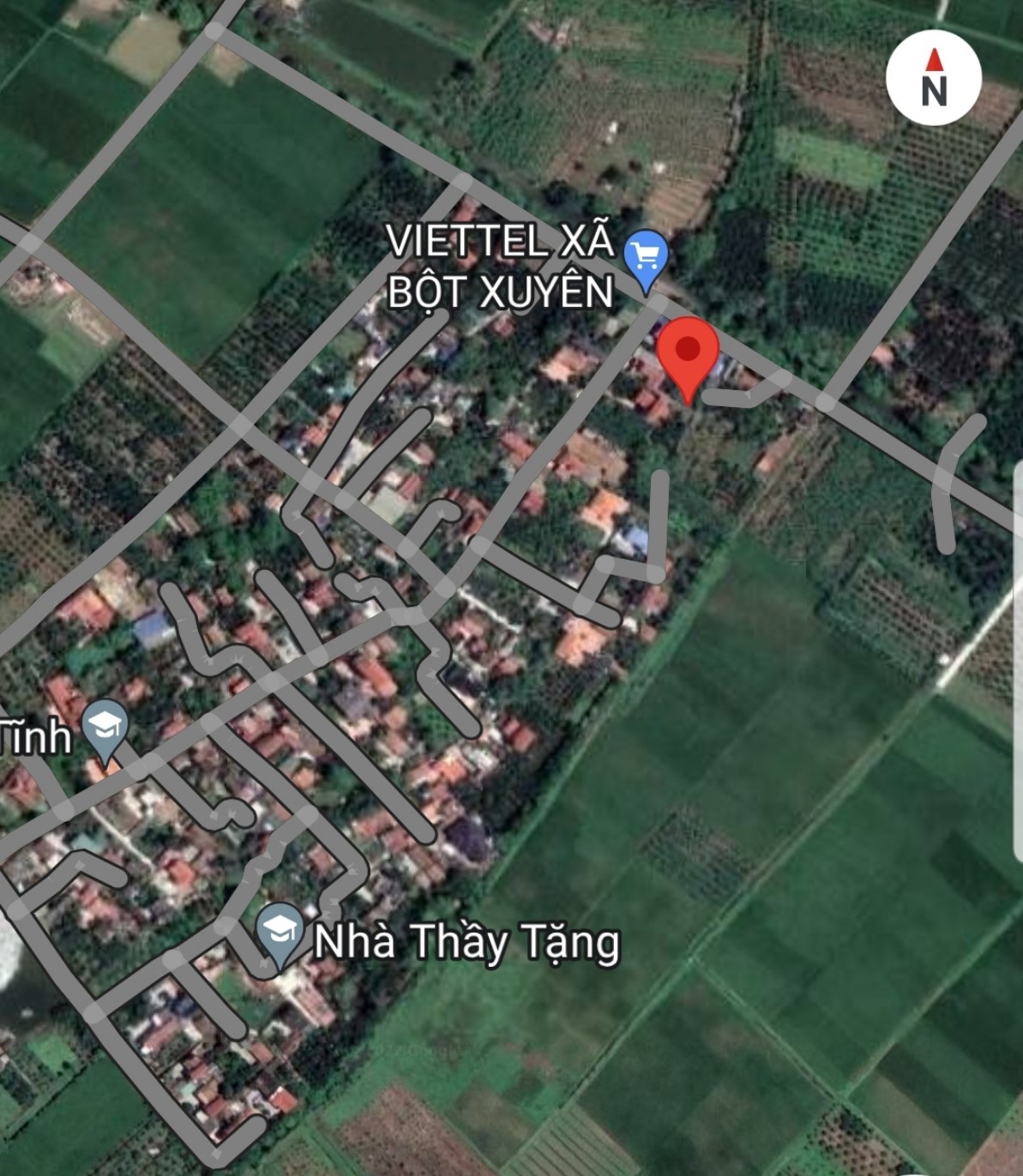This screenshot has height=1176, width=1023.
Task: Tap the north compass button
Action: (x=933, y=78)
